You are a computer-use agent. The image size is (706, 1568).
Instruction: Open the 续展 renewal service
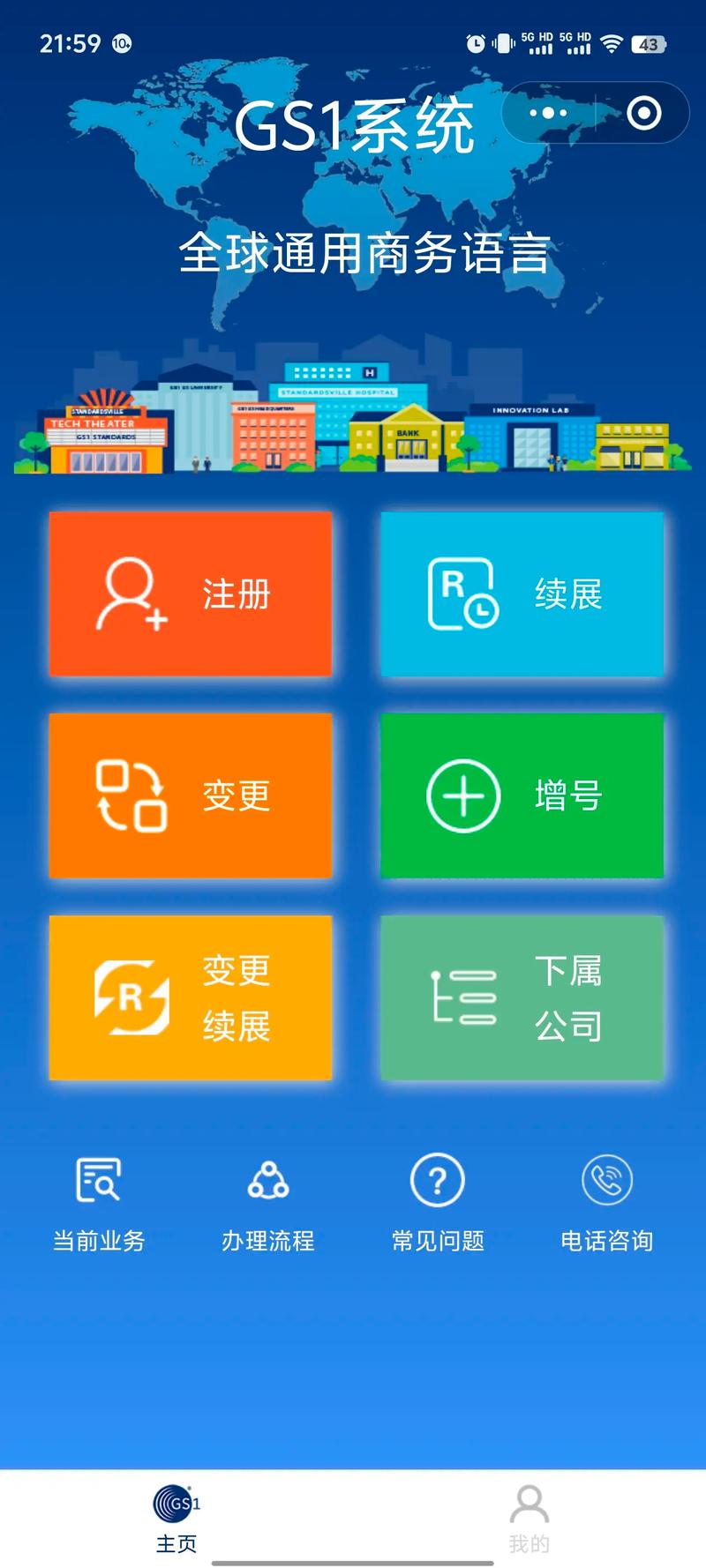tap(522, 593)
